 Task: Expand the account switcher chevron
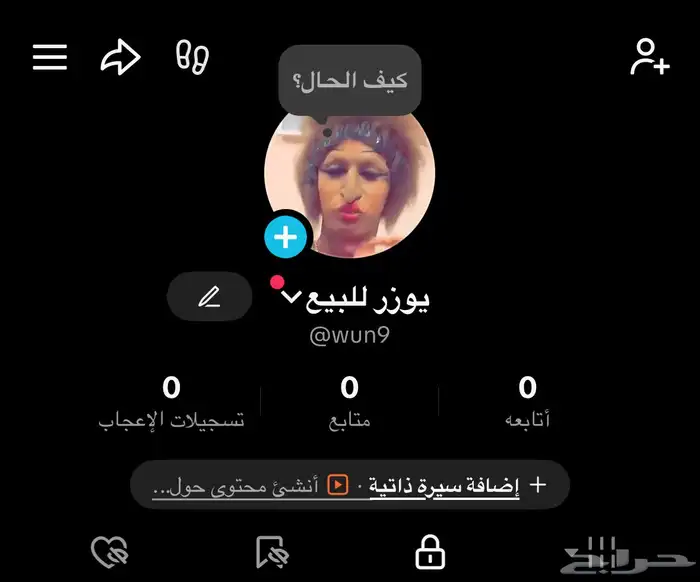click(x=292, y=298)
